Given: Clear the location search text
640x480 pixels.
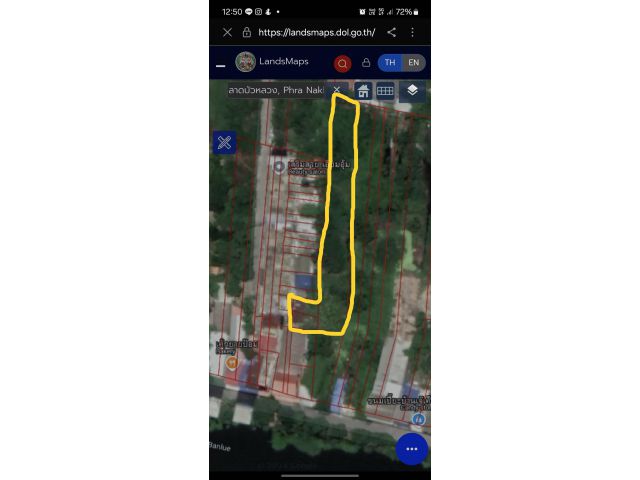Looking at the screenshot, I should click(x=337, y=90).
